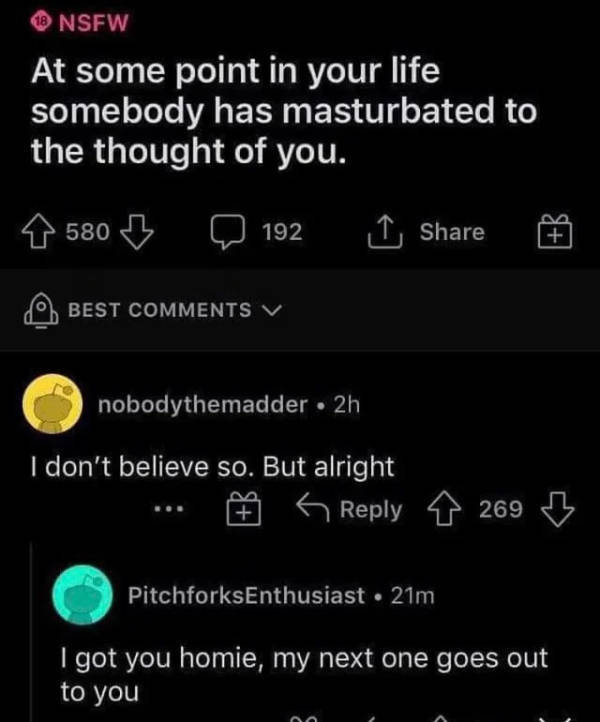Viewport: 600px width, 722px height.
Task: Downvote the main post
Action: tap(136, 232)
